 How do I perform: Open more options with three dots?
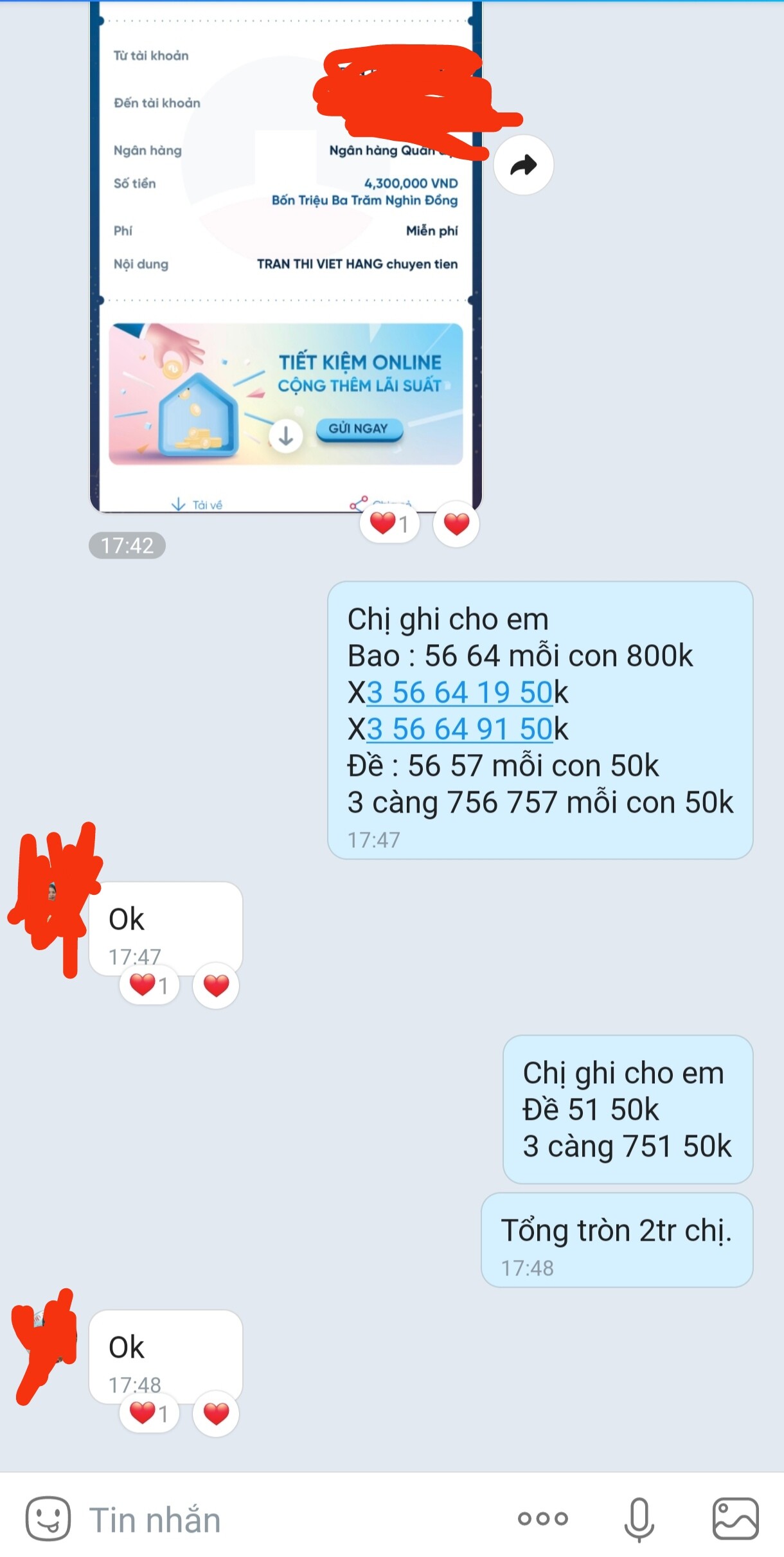[543, 1518]
